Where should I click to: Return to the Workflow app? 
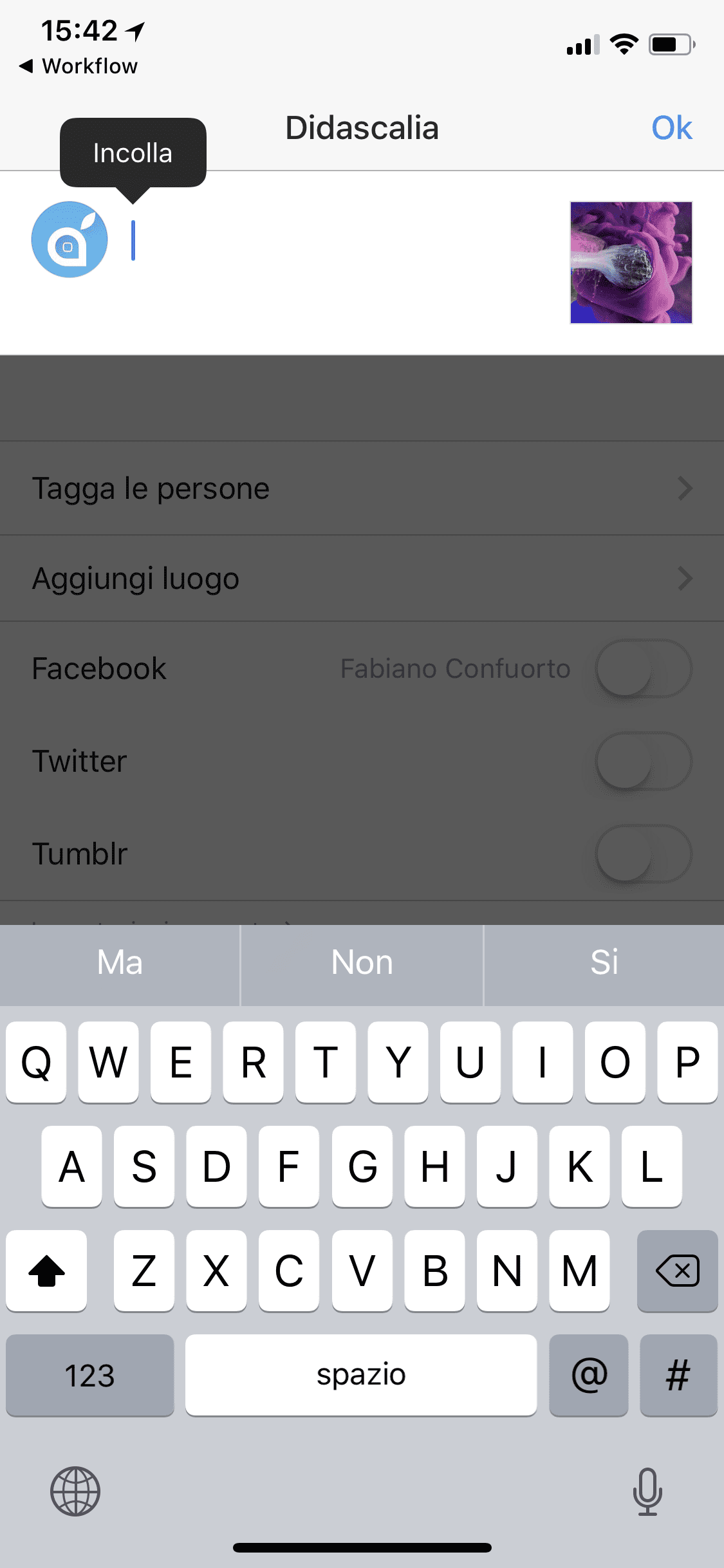pos(79,66)
